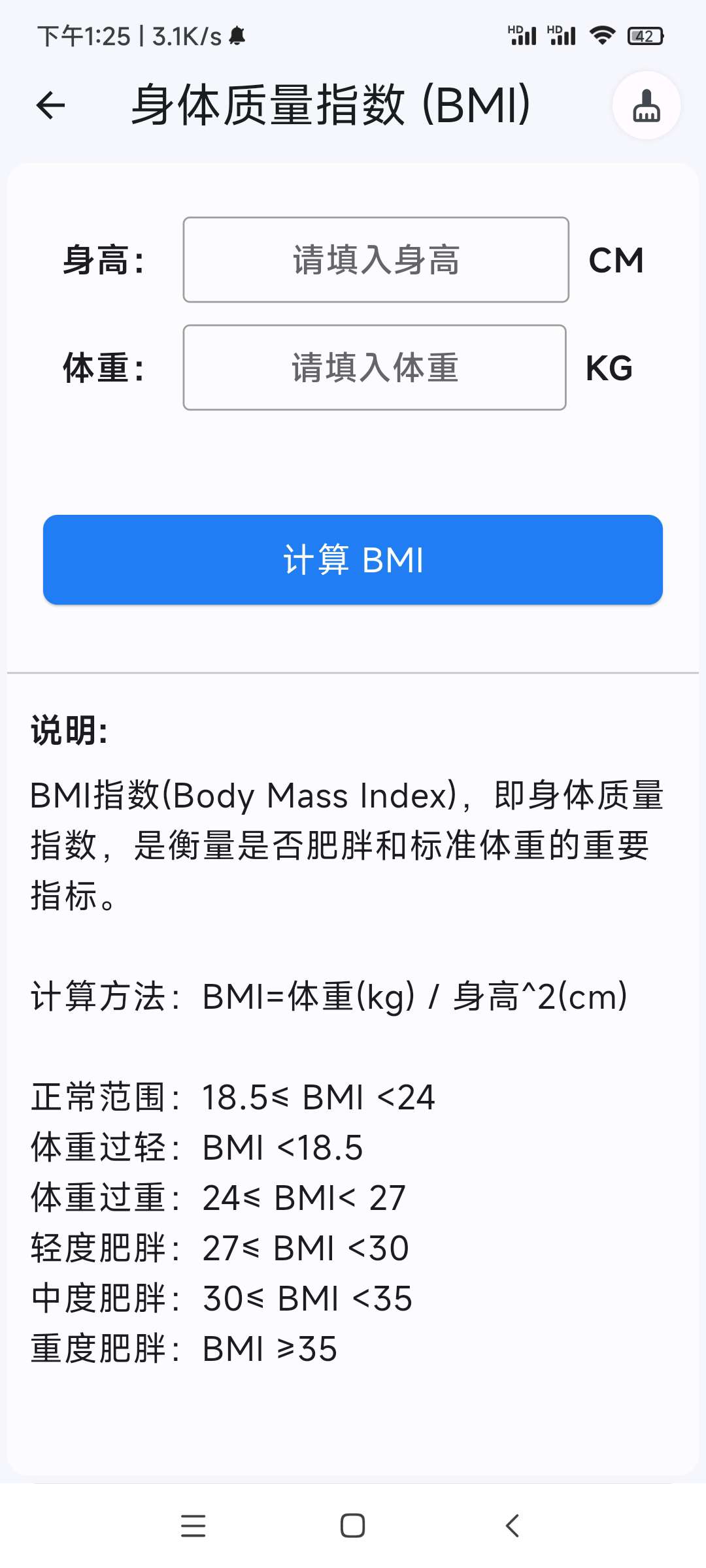Tap the 计算 BMI button
The width and height of the screenshot is (706, 1568).
pos(353,560)
